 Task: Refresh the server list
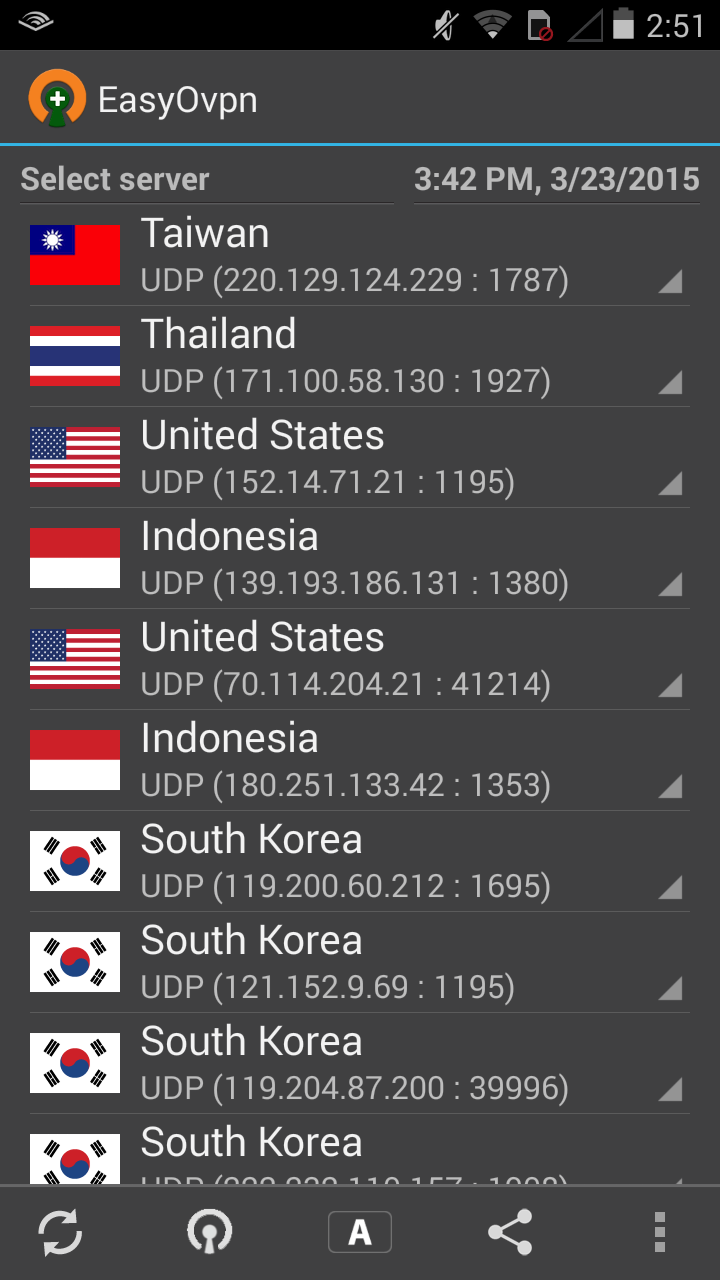point(60,1232)
